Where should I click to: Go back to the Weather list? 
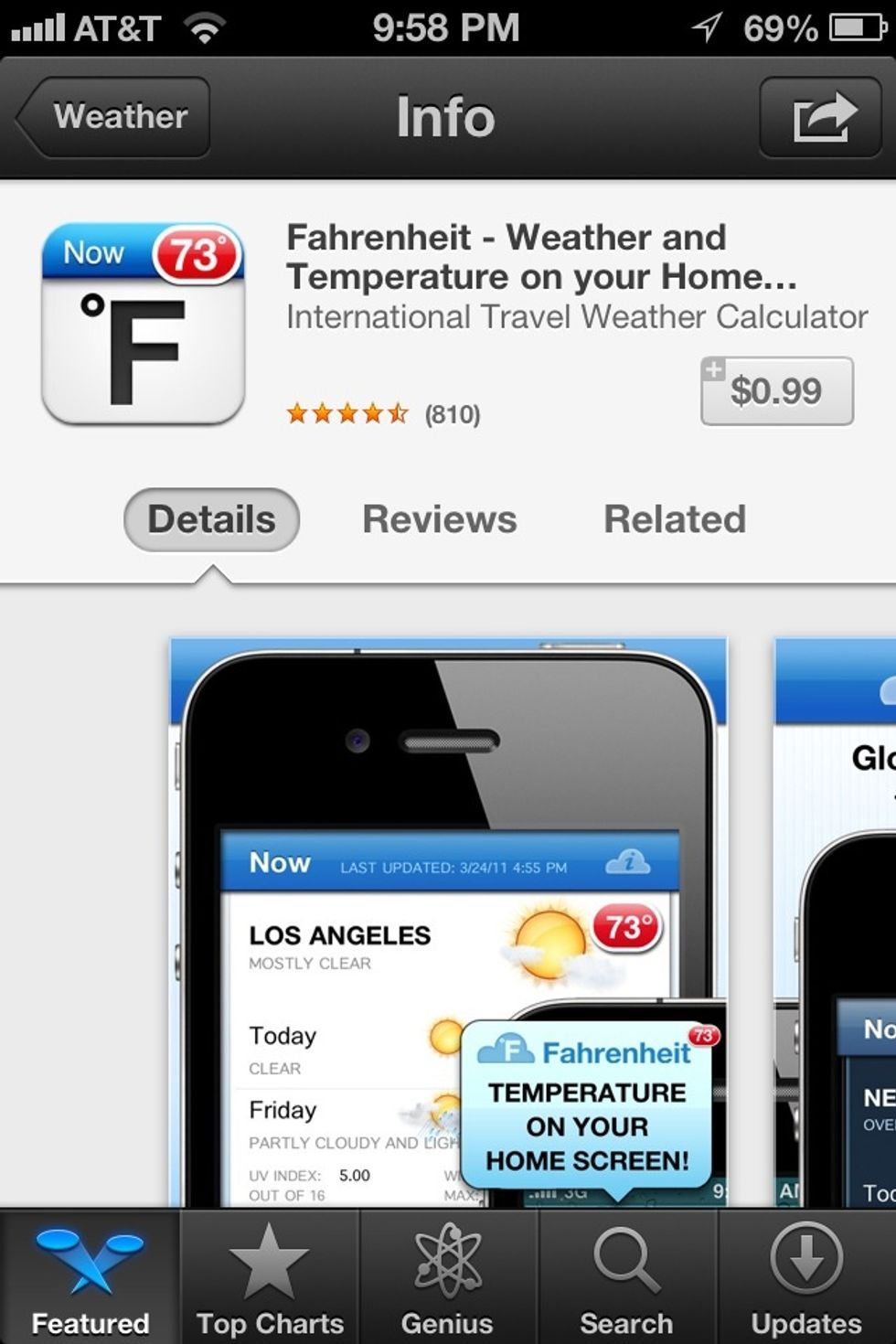[x=114, y=117]
